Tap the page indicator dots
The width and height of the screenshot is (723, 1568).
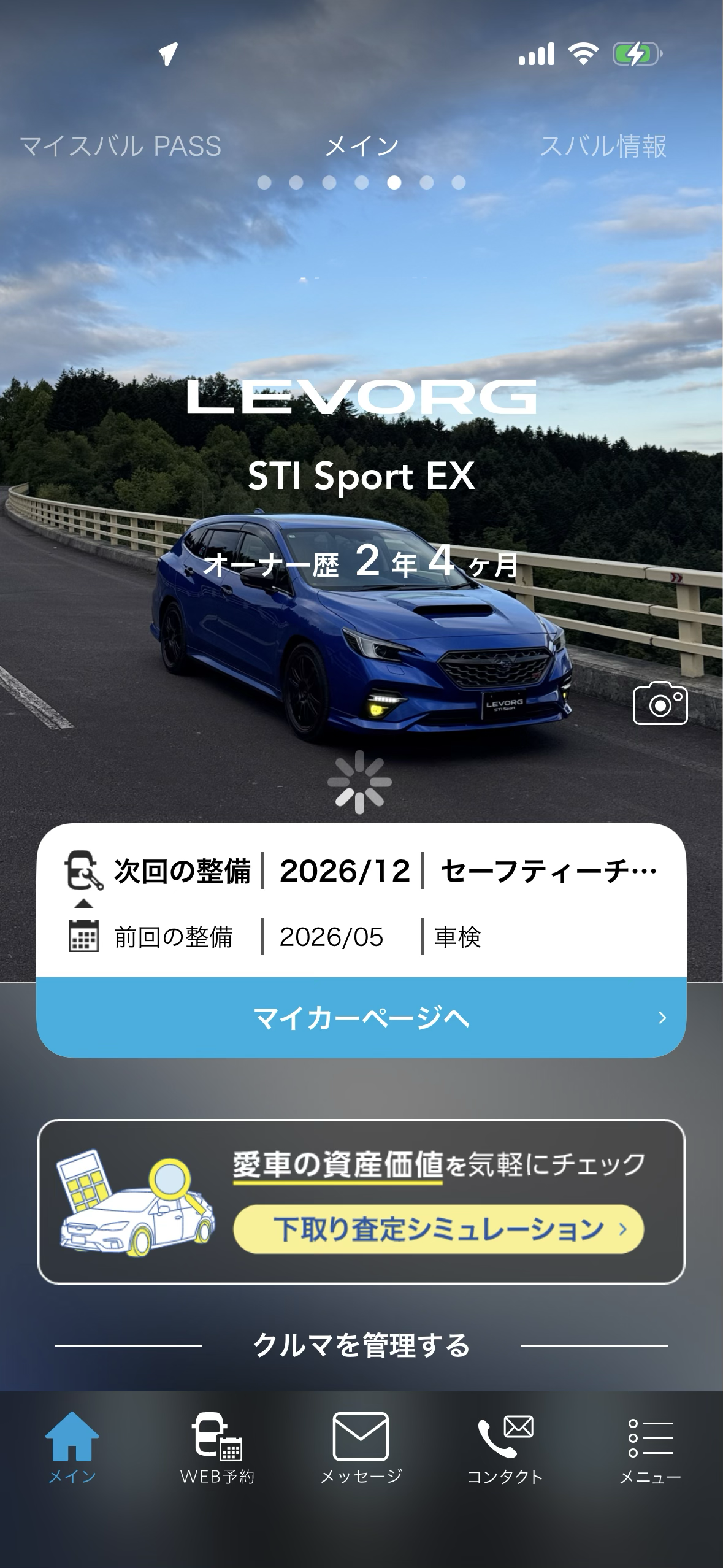tap(361, 182)
